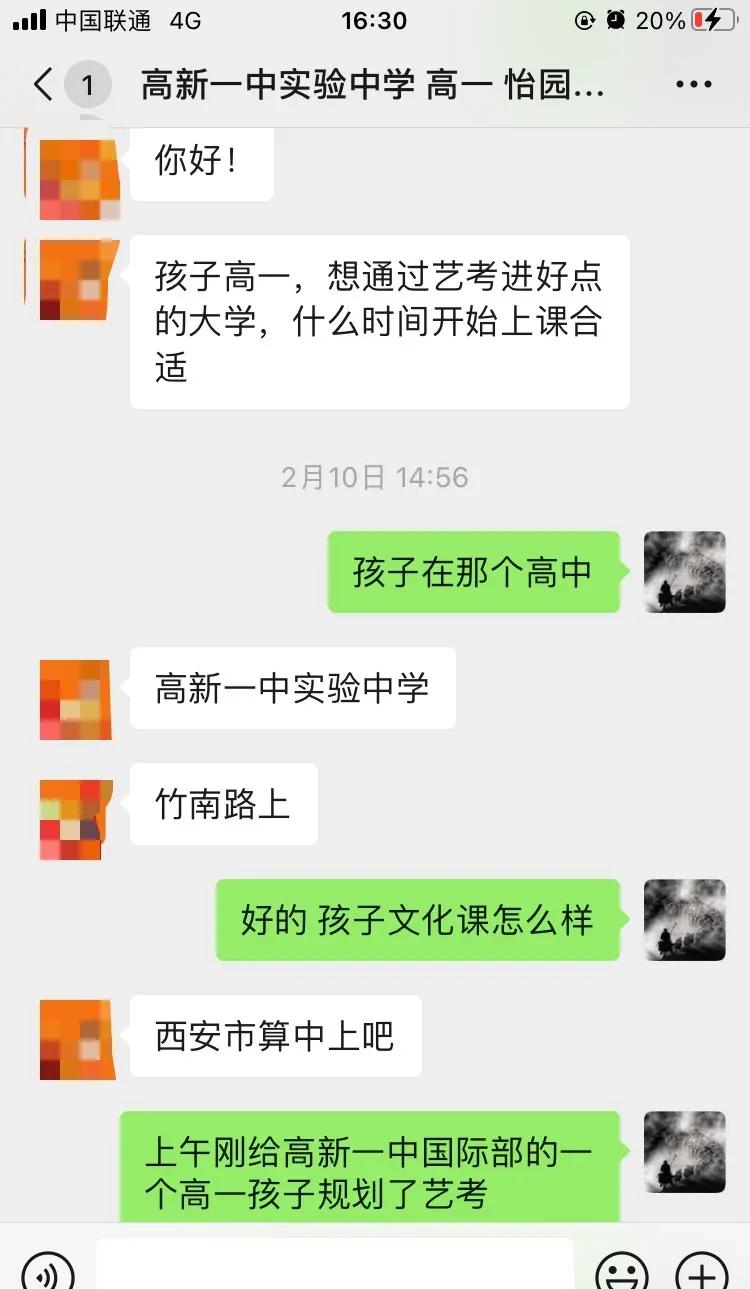Open avatar beside '竹南路上' message
The height and width of the screenshot is (1289, 750).
coord(76,820)
